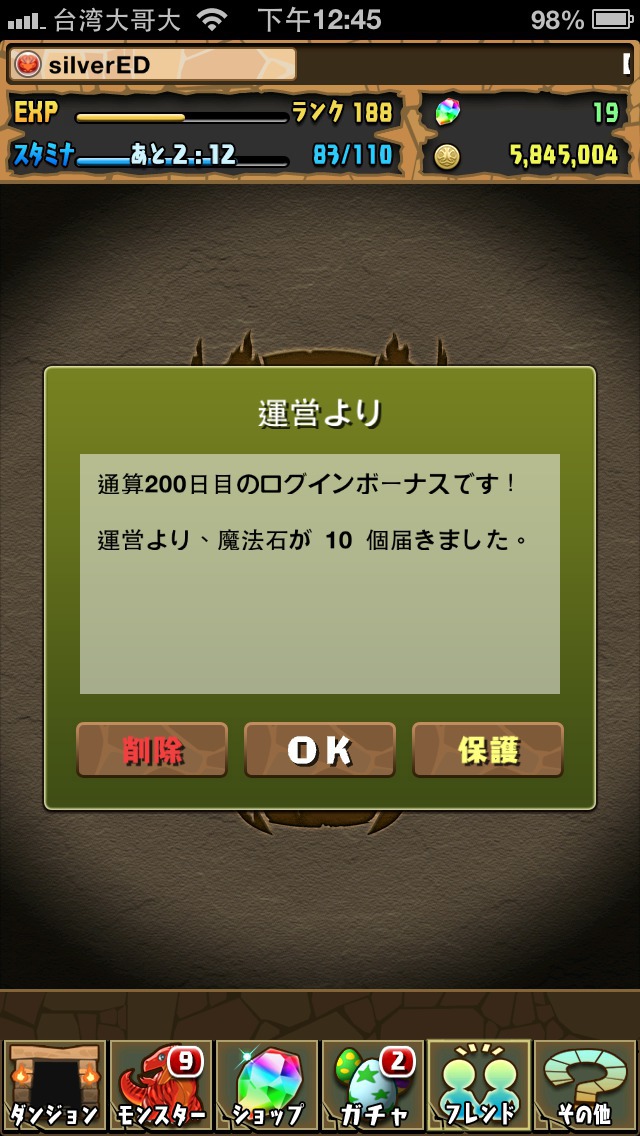The height and width of the screenshot is (1136, 640).
Task: Open the その他 tab
Action: pos(585,1085)
